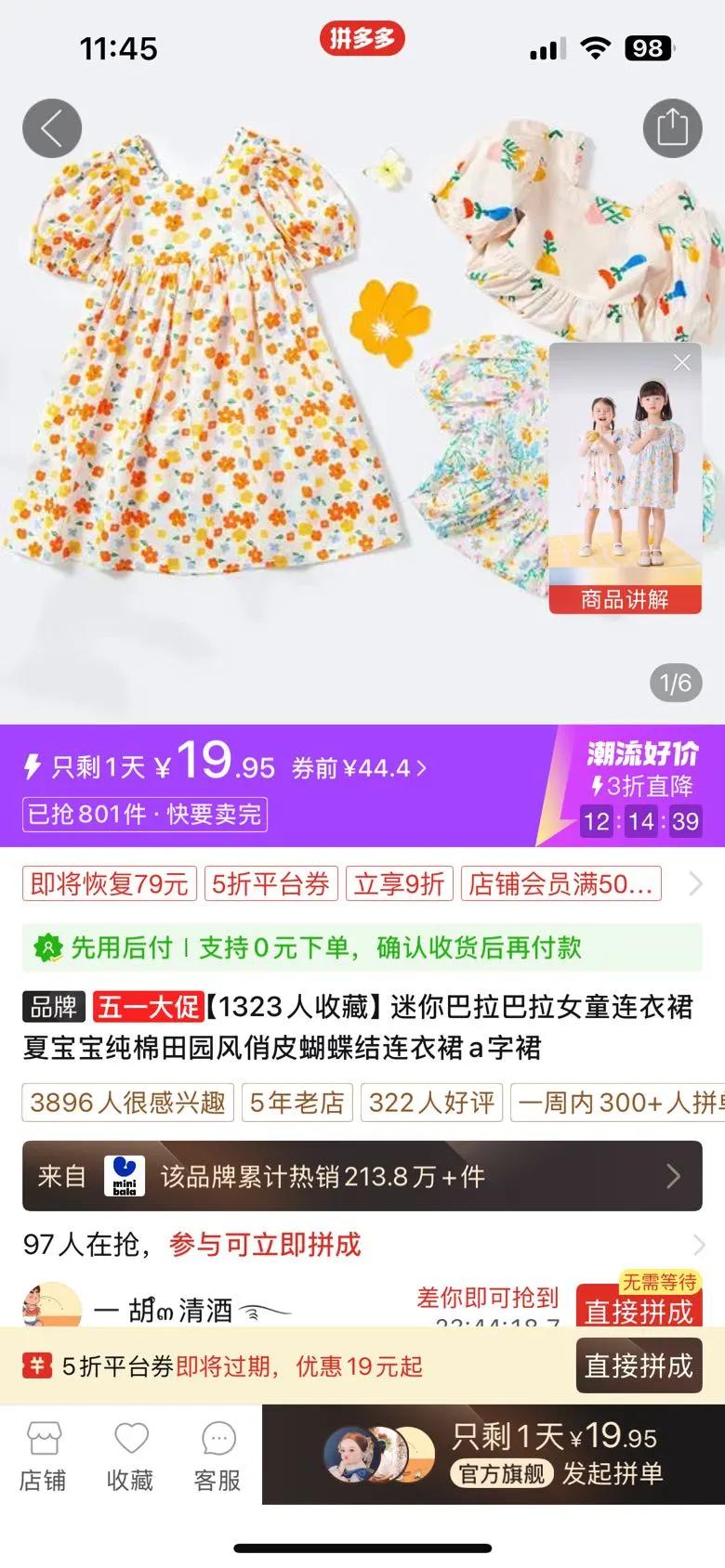Contact 客服 customer service
The image size is (725, 1568).
tap(217, 1455)
